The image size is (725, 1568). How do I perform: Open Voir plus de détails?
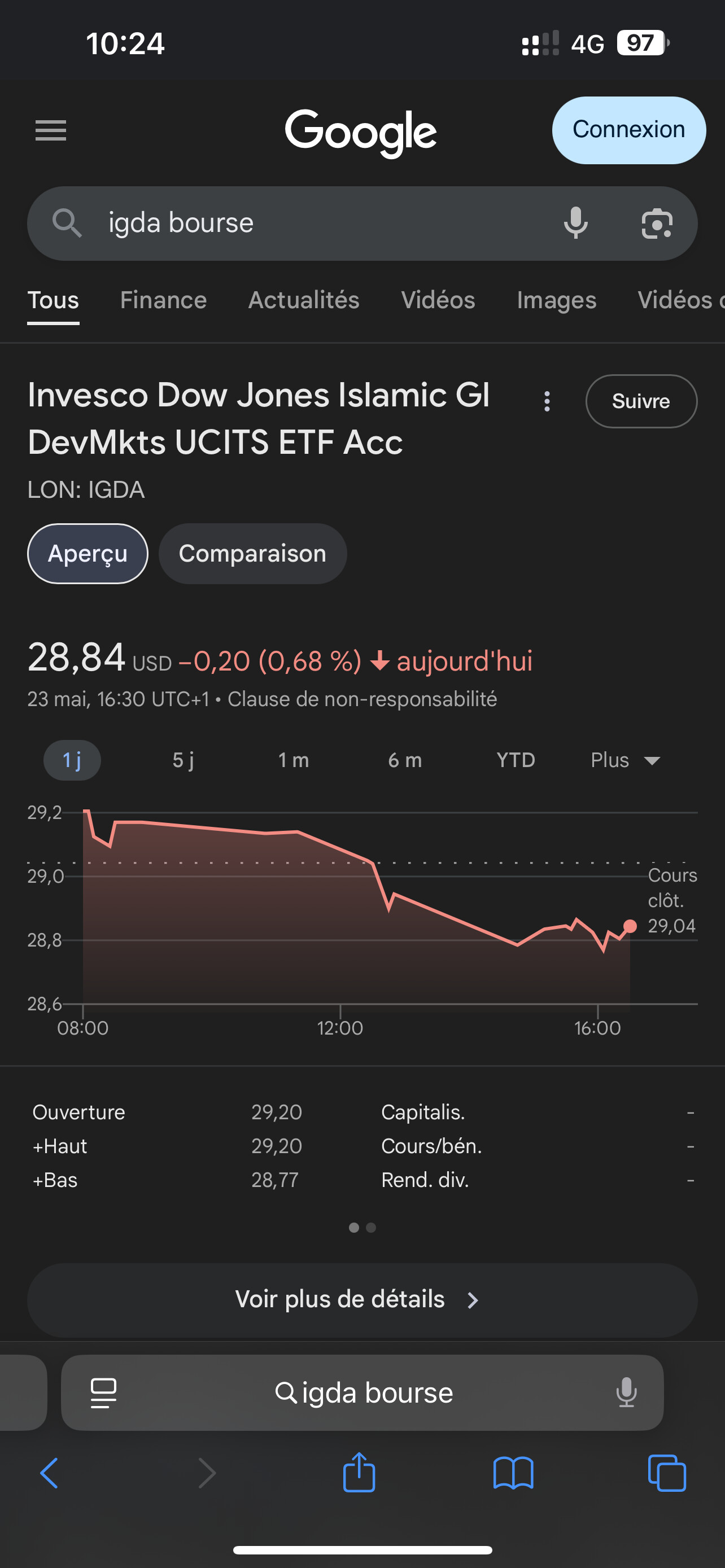point(362,1299)
